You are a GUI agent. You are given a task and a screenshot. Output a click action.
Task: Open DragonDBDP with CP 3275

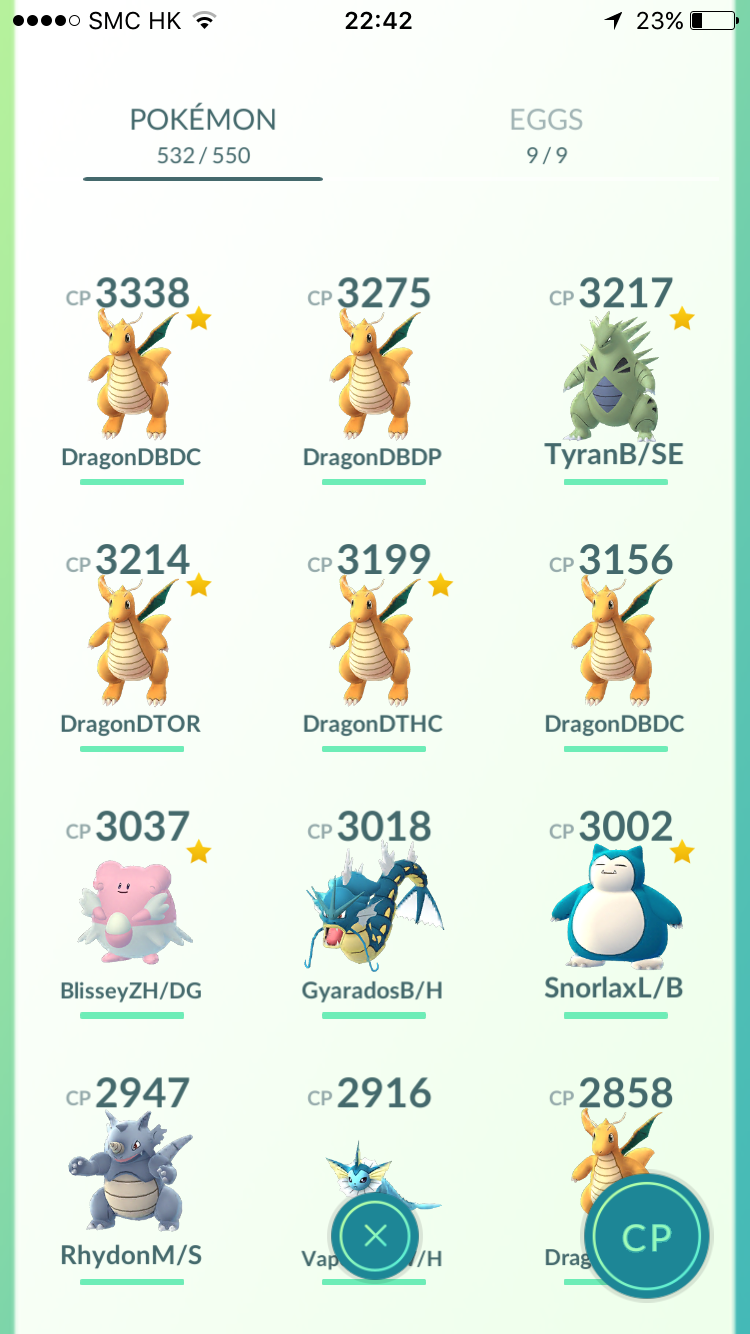pyautogui.click(x=373, y=379)
